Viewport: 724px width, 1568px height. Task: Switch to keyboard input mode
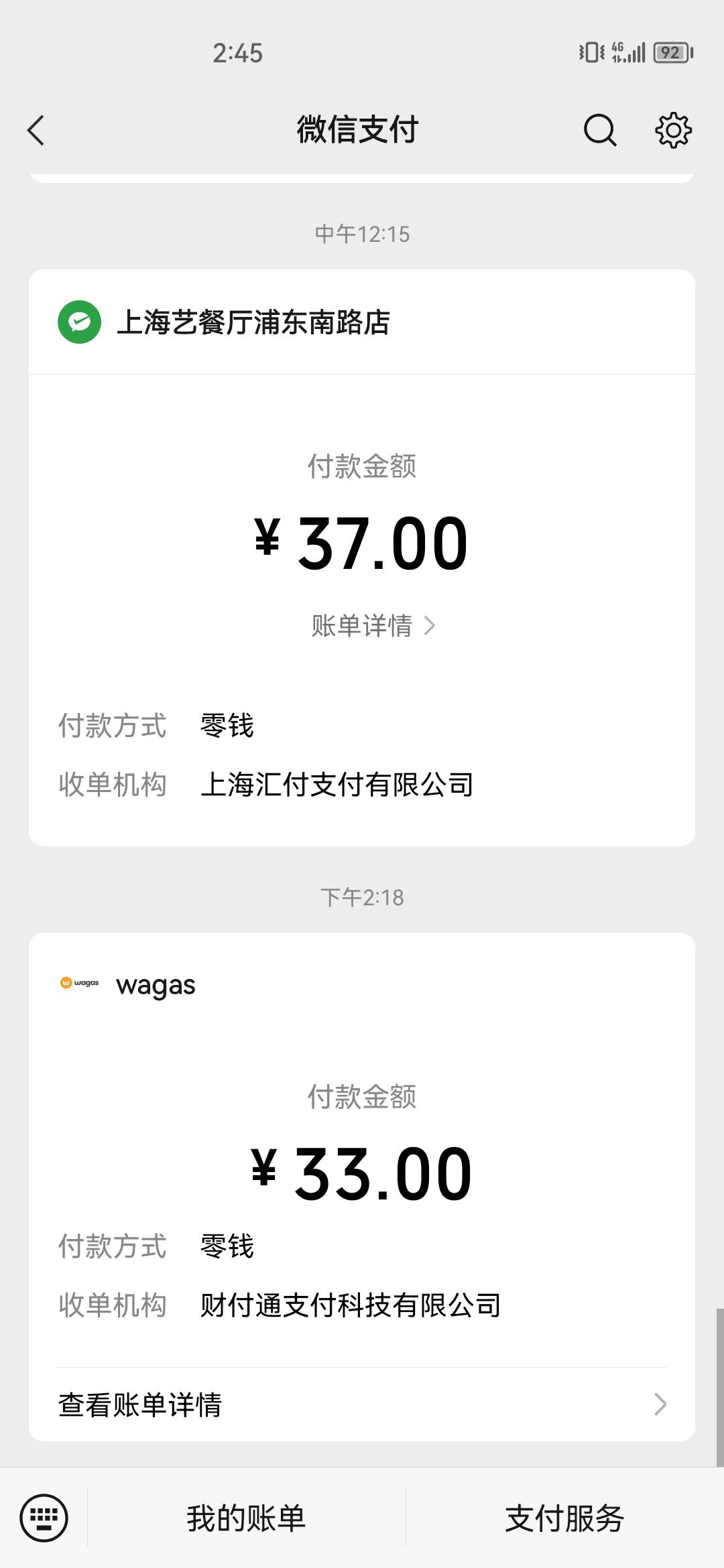click(44, 1518)
